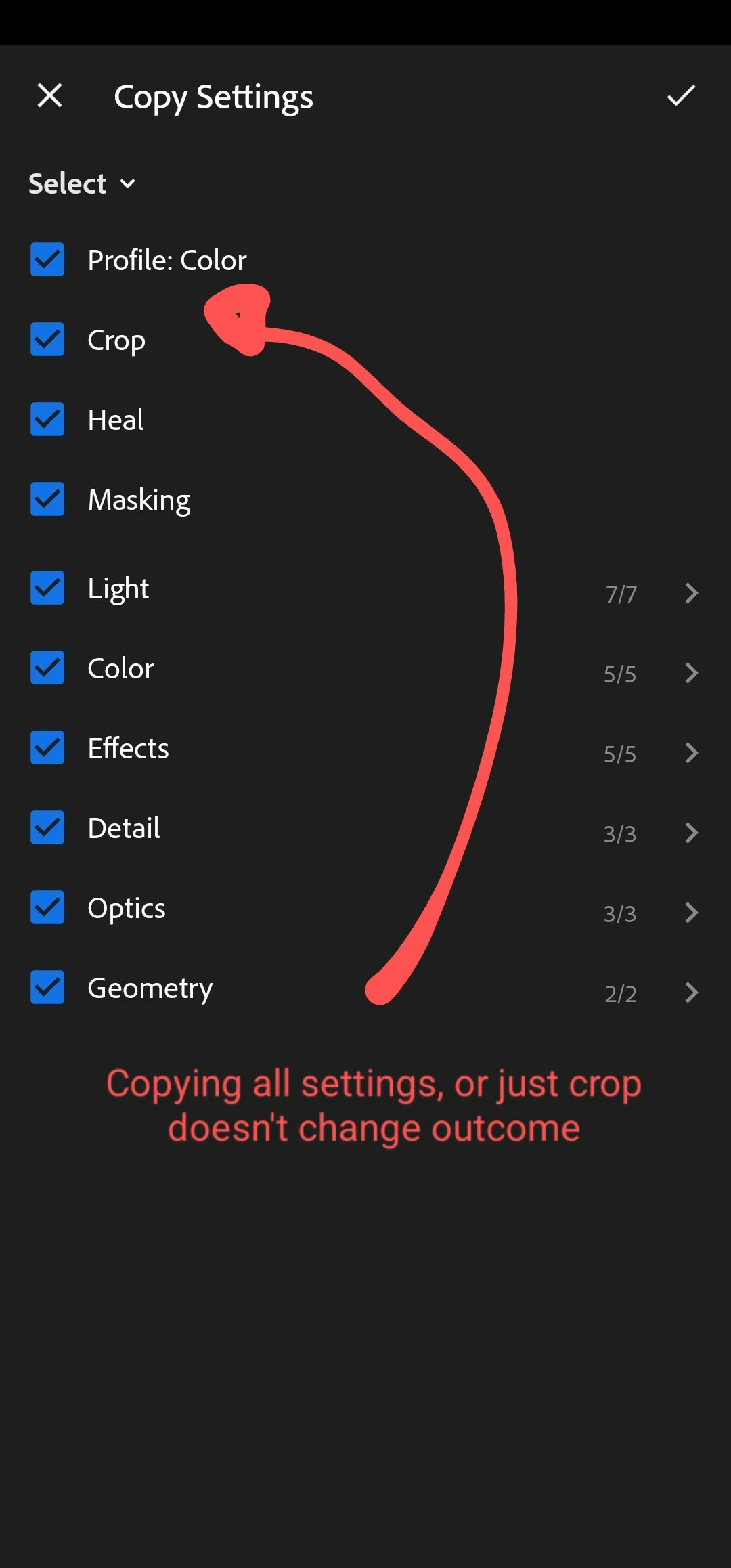Toggle the Color checkbox off
The width and height of the screenshot is (731, 1568).
click(x=47, y=668)
